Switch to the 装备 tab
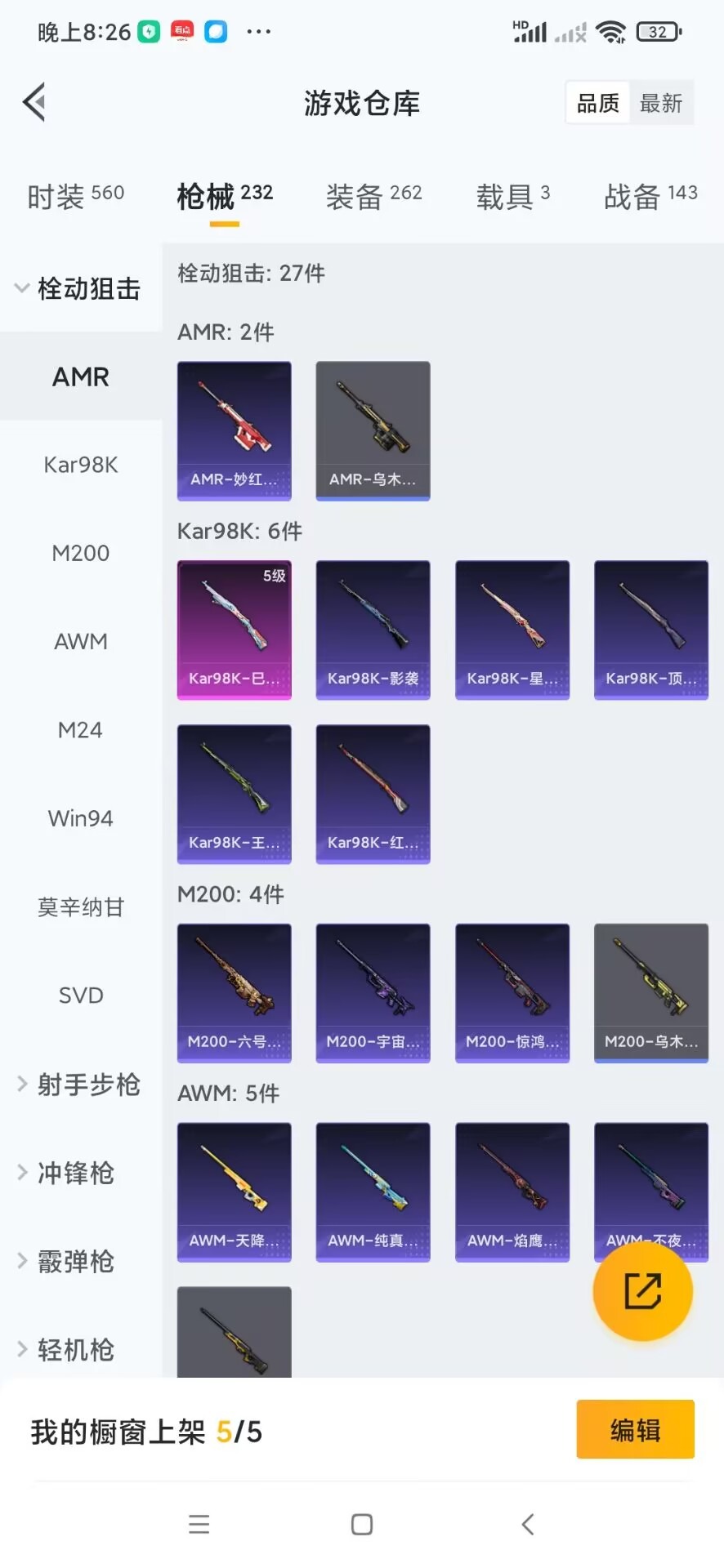Viewport: 724px width, 1568px height. [373, 194]
